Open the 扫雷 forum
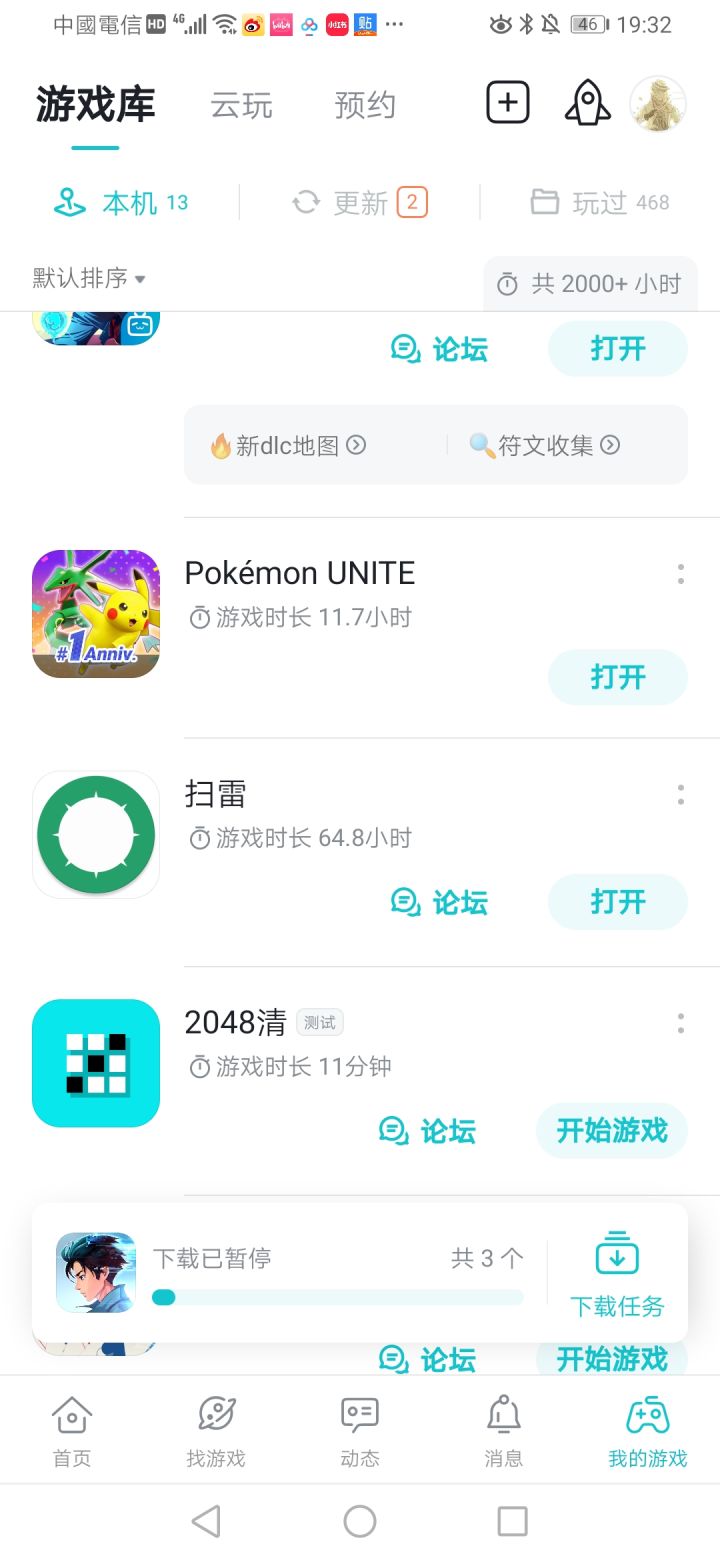This screenshot has height=1560, width=720. click(x=440, y=902)
